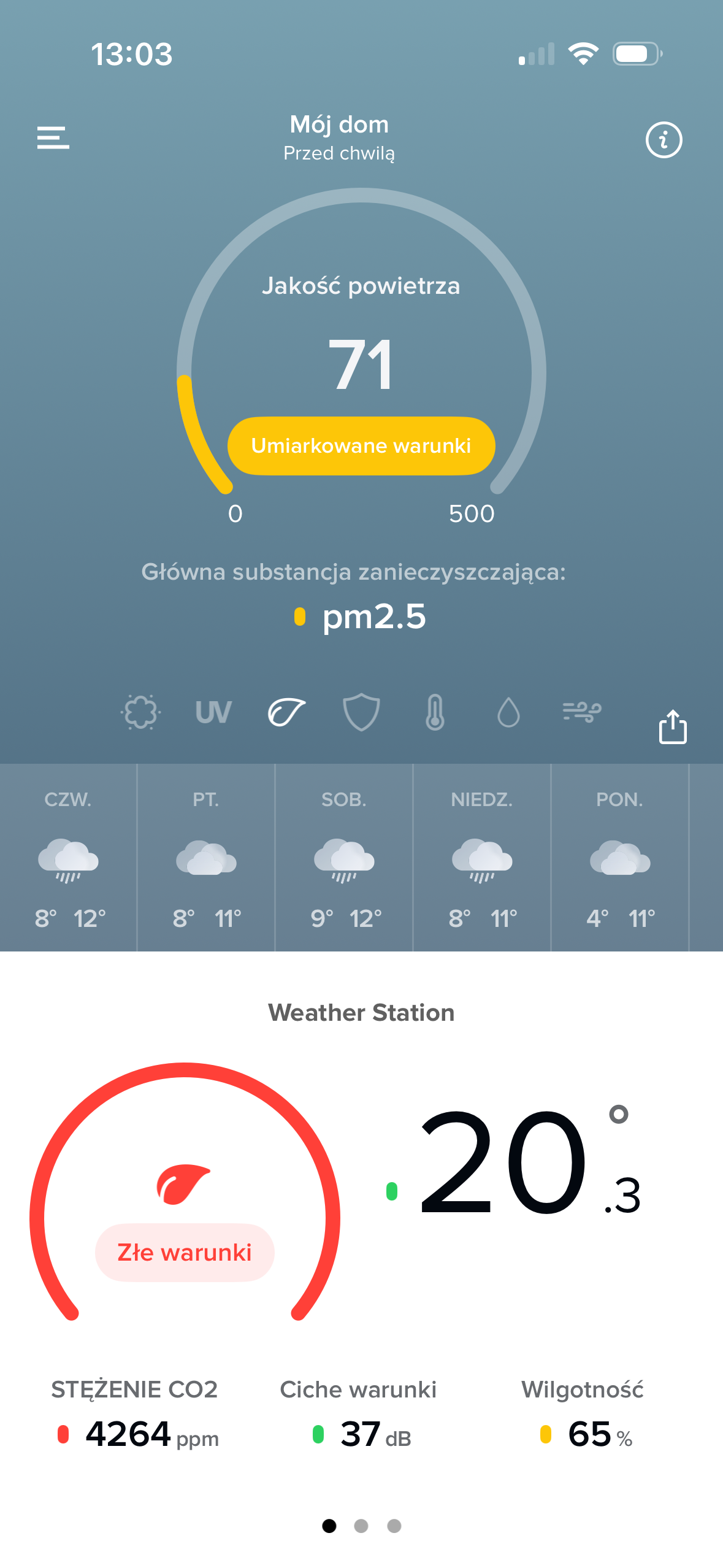Open the hamburger menu

pos(53,138)
